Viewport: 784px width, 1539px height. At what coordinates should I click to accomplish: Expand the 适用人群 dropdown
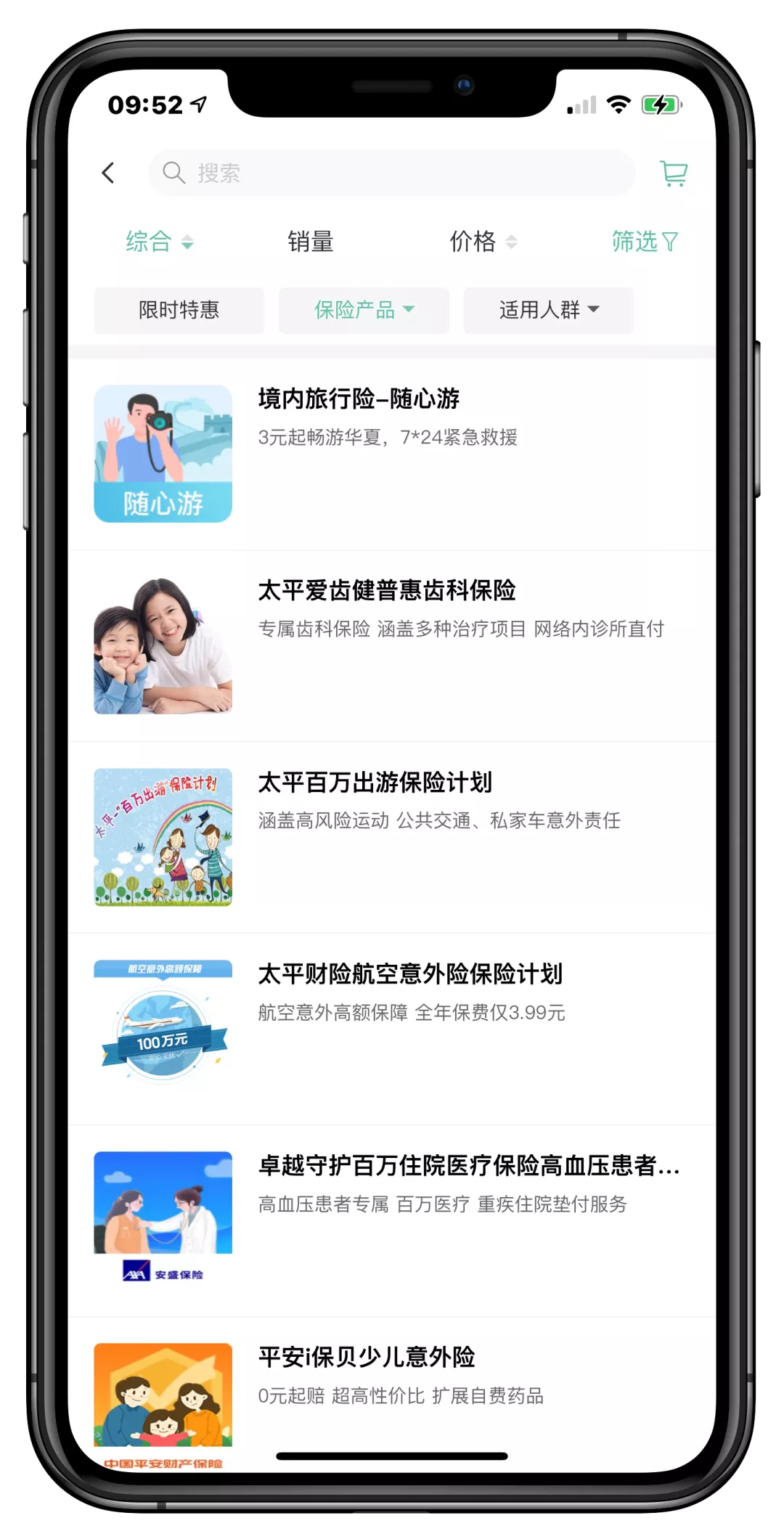[x=549, y=310]
